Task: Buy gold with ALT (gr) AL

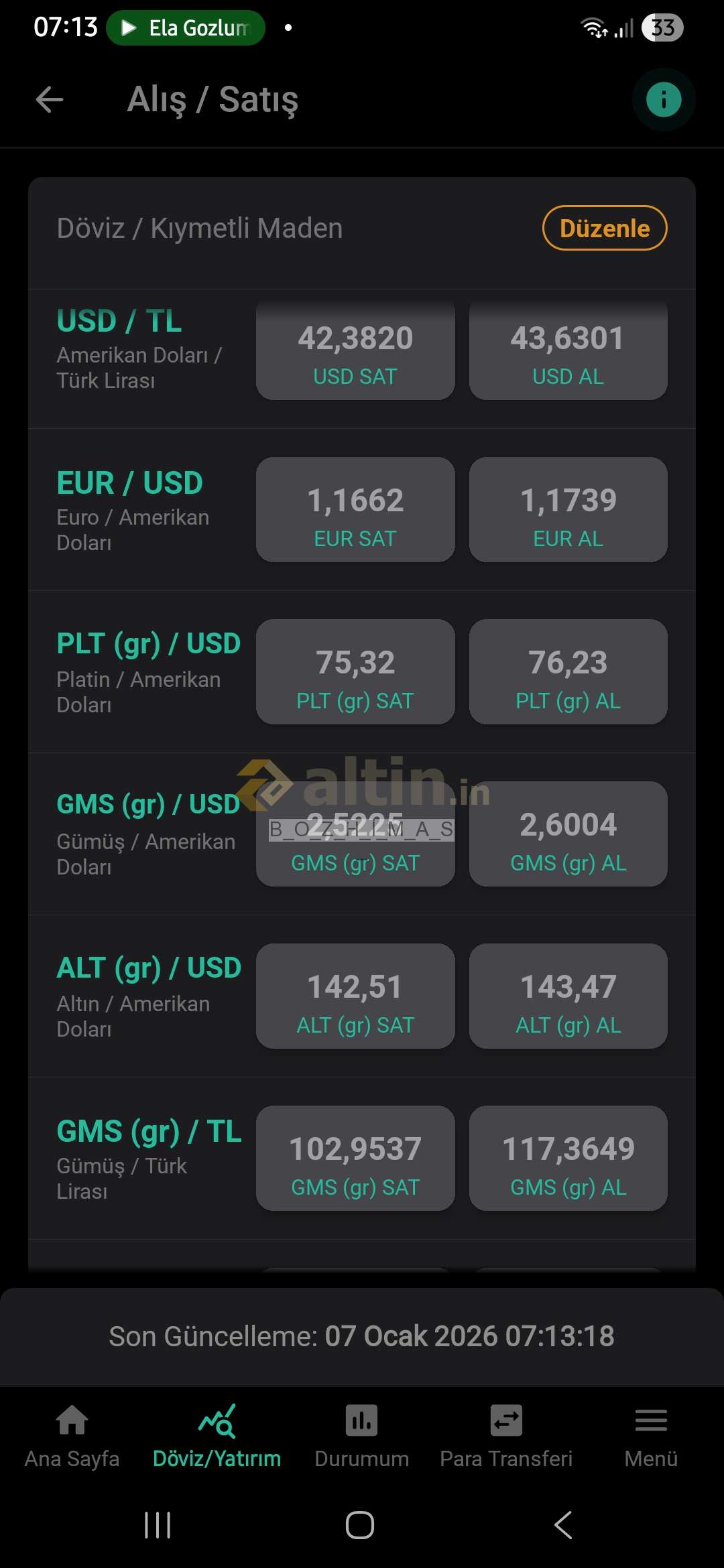Action: click(568, 996)
